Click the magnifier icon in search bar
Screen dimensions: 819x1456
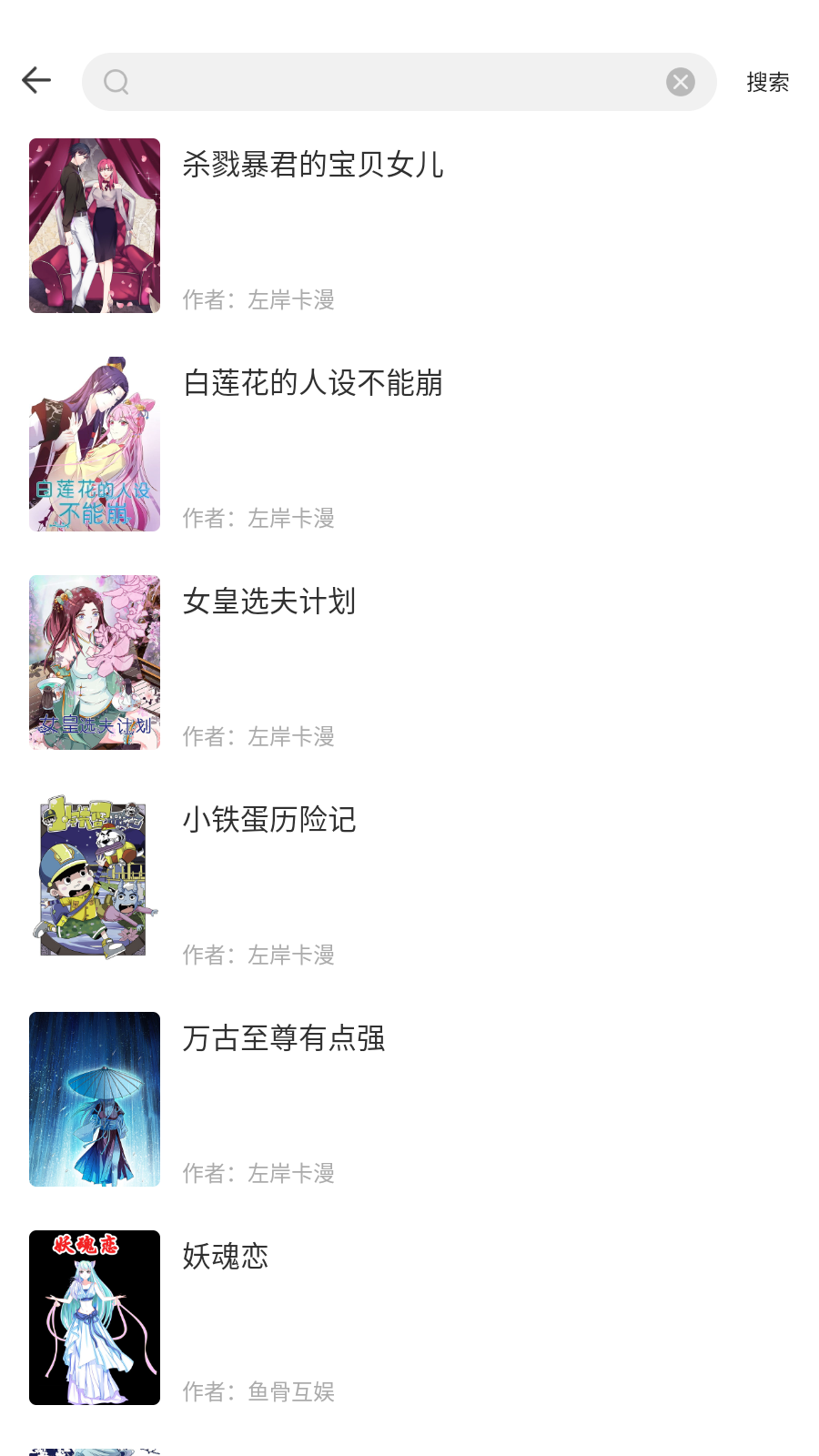114,82
